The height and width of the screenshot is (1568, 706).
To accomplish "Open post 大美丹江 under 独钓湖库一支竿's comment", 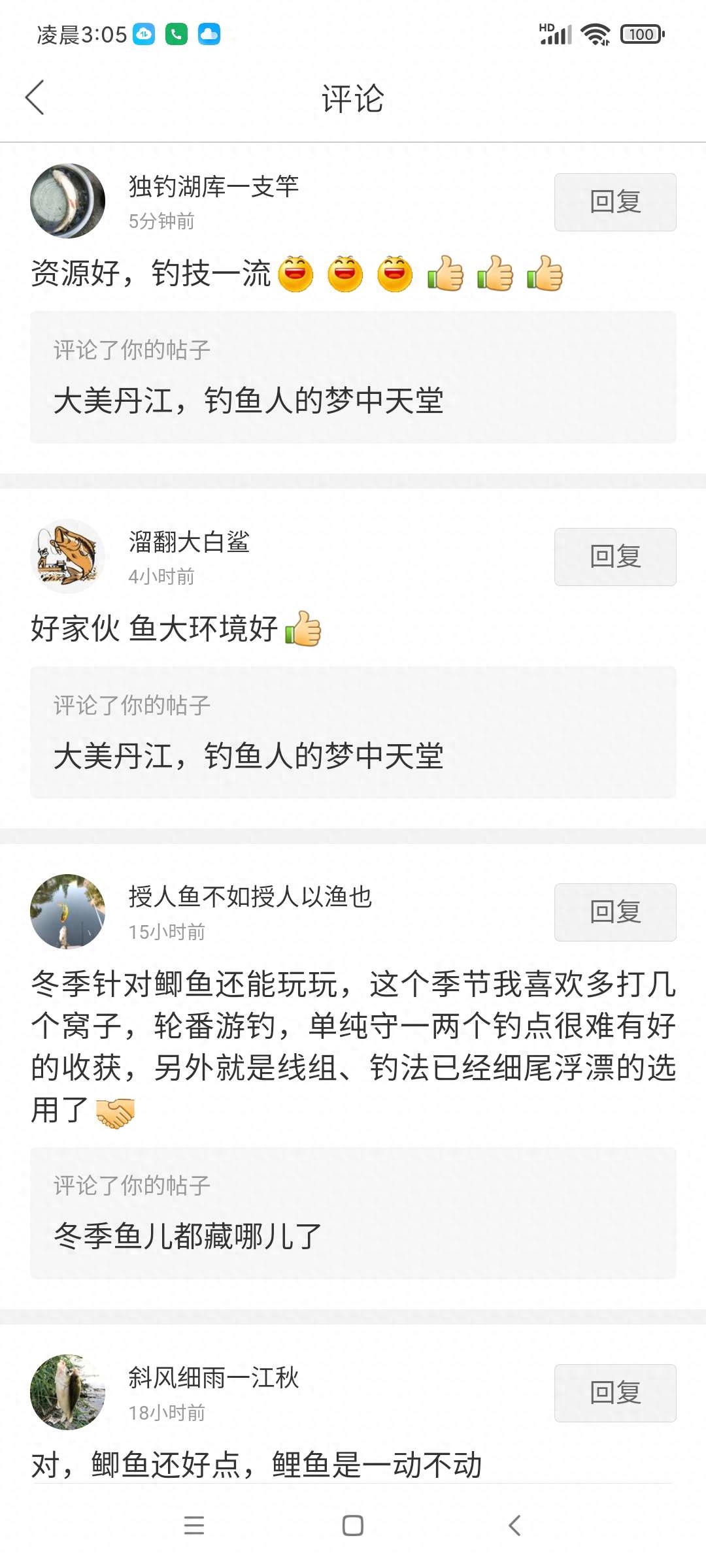I will click(353, 378).
